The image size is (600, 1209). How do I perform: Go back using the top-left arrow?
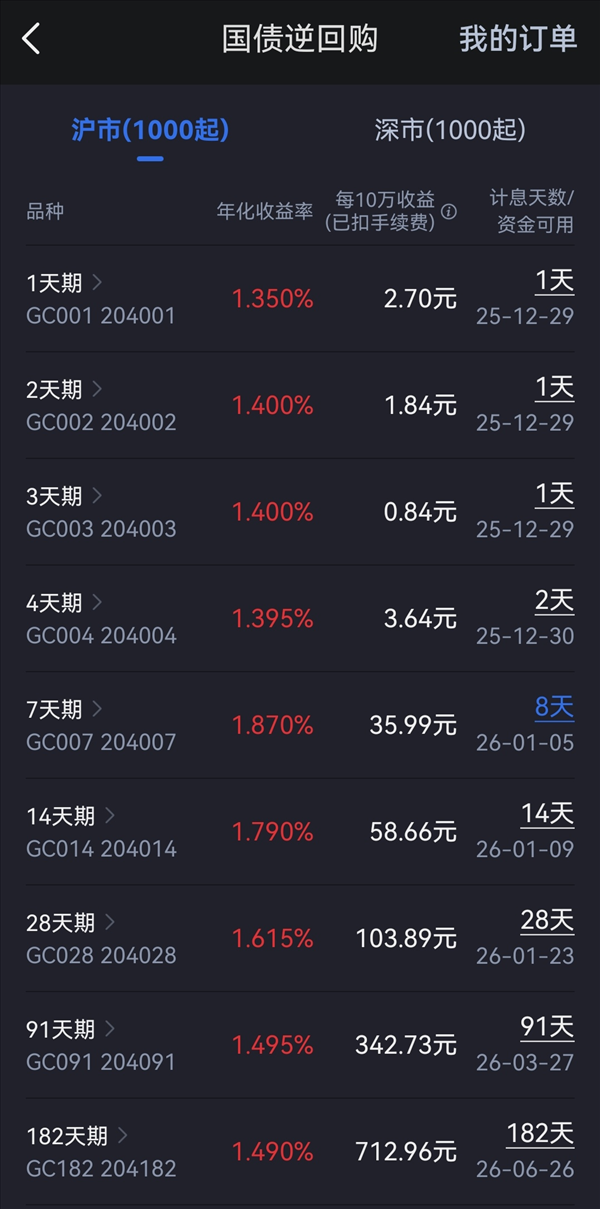(31, 40)
